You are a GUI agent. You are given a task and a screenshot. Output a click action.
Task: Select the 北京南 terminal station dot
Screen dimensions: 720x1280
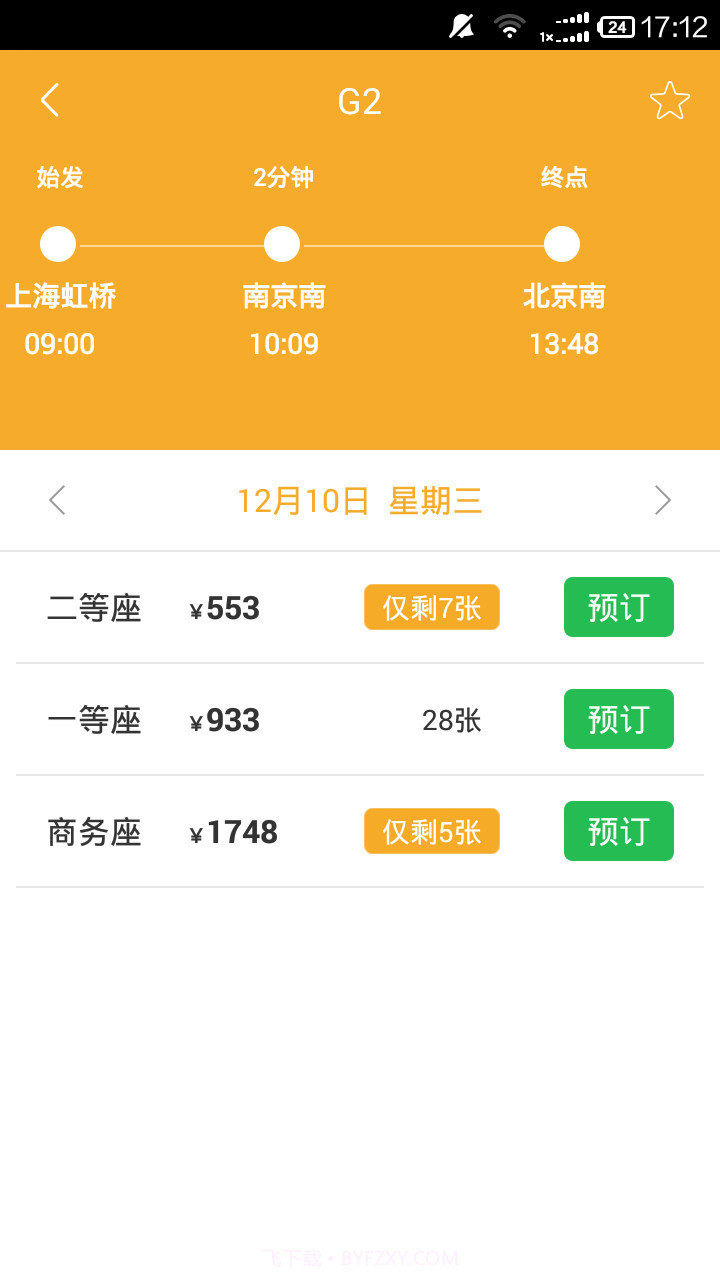pyautogui.click(x=562, y=244)
